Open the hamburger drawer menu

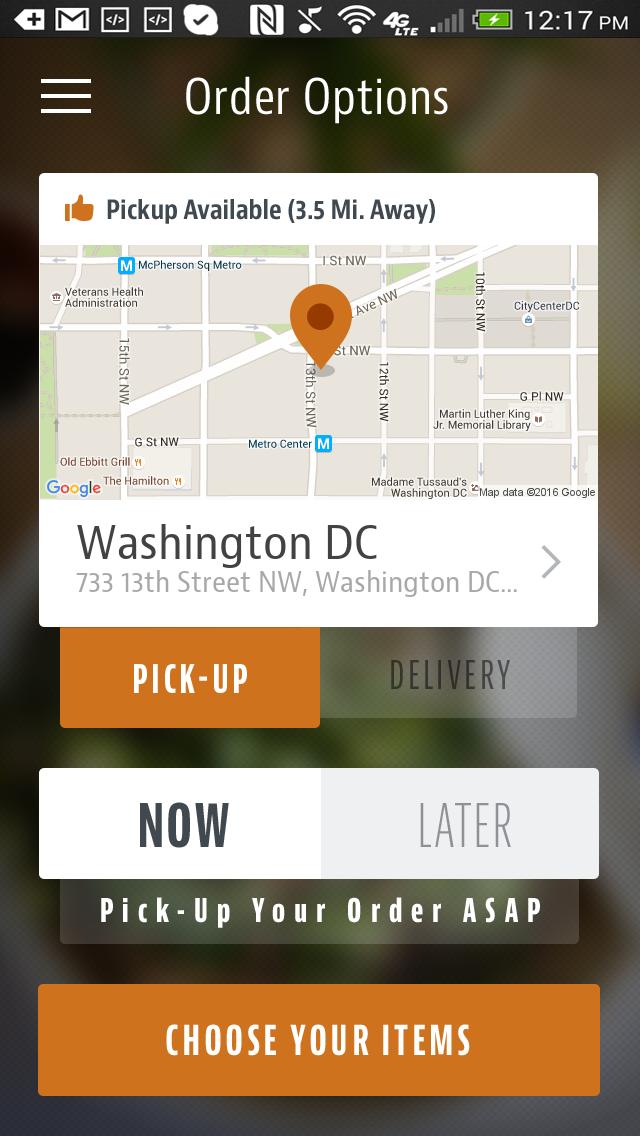click(x=66, y=96)
